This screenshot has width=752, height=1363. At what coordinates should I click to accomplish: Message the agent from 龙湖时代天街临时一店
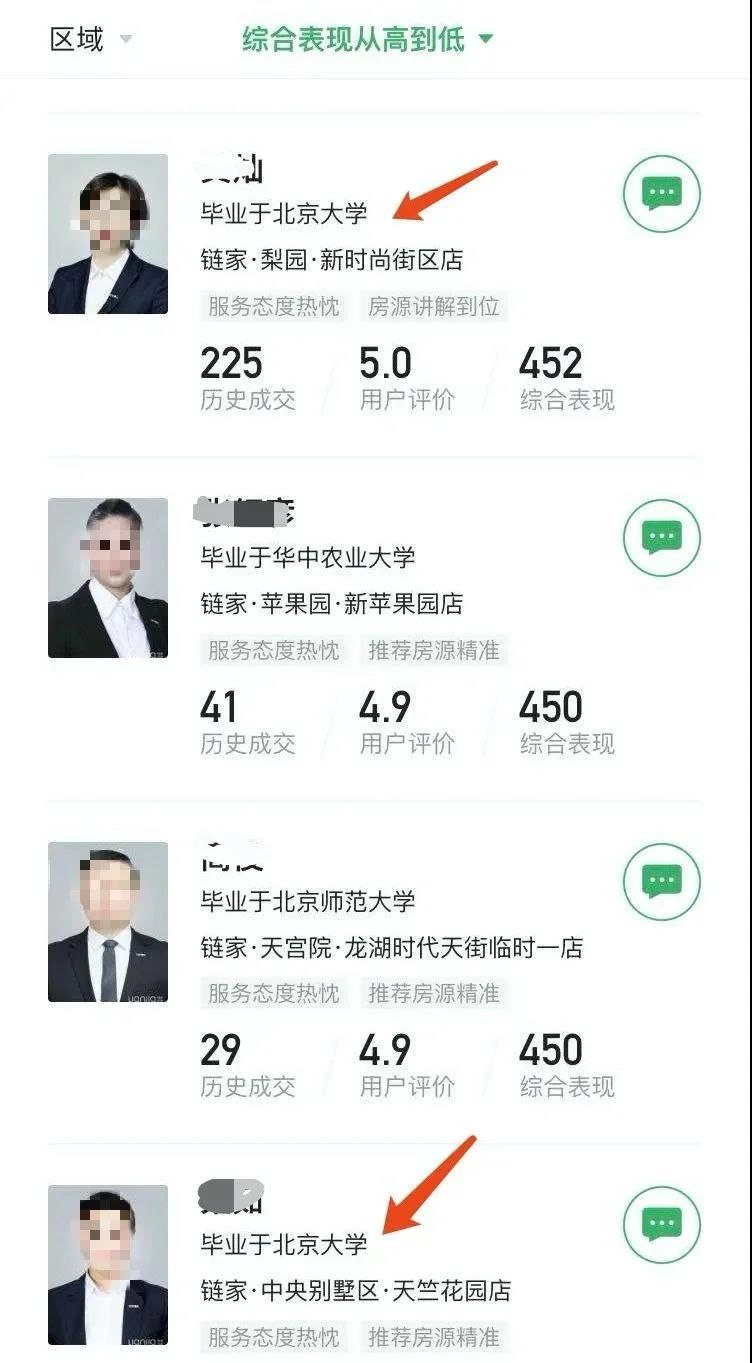661,882
